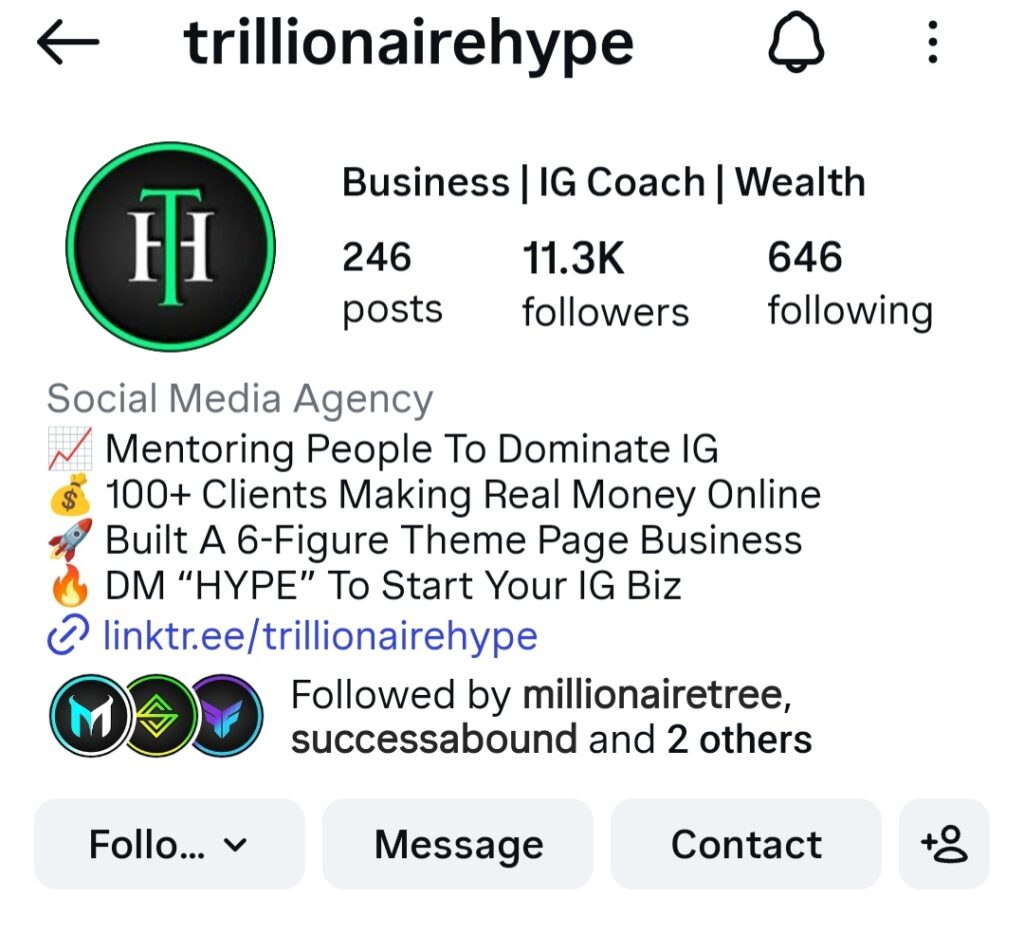Go back using the arrow icon
1024x933 pixels.
tap(68, 43)
